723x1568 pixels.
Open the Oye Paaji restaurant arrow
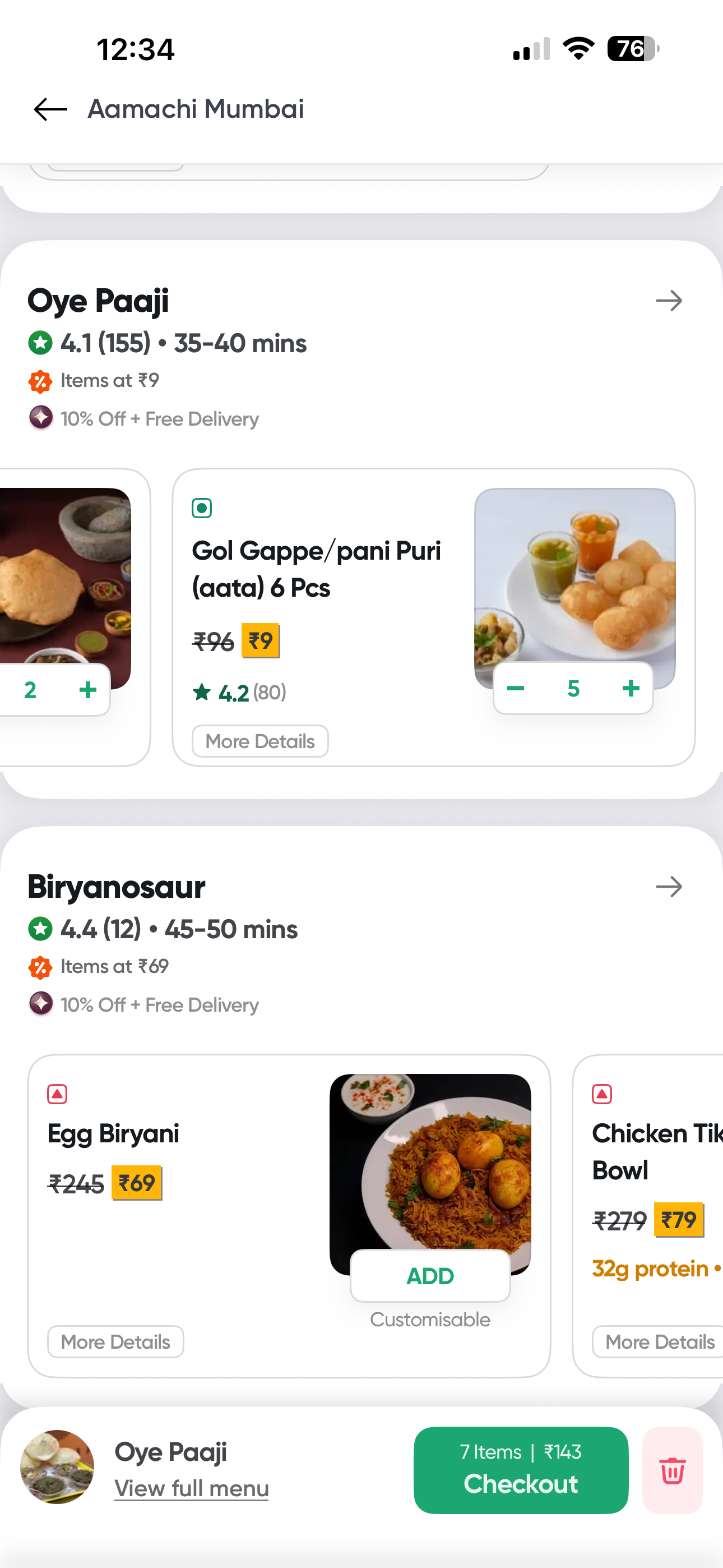(668, 301)
